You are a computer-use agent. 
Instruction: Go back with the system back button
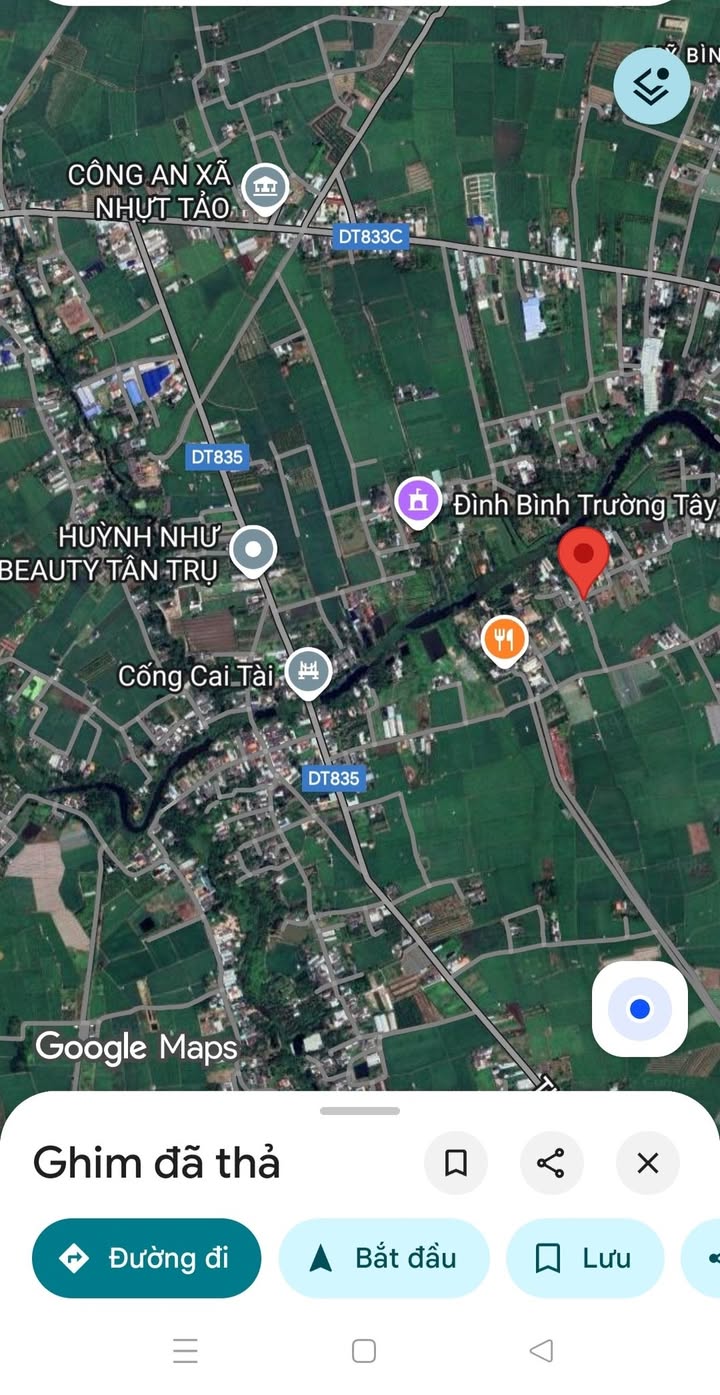click(x=541, y=1351)
